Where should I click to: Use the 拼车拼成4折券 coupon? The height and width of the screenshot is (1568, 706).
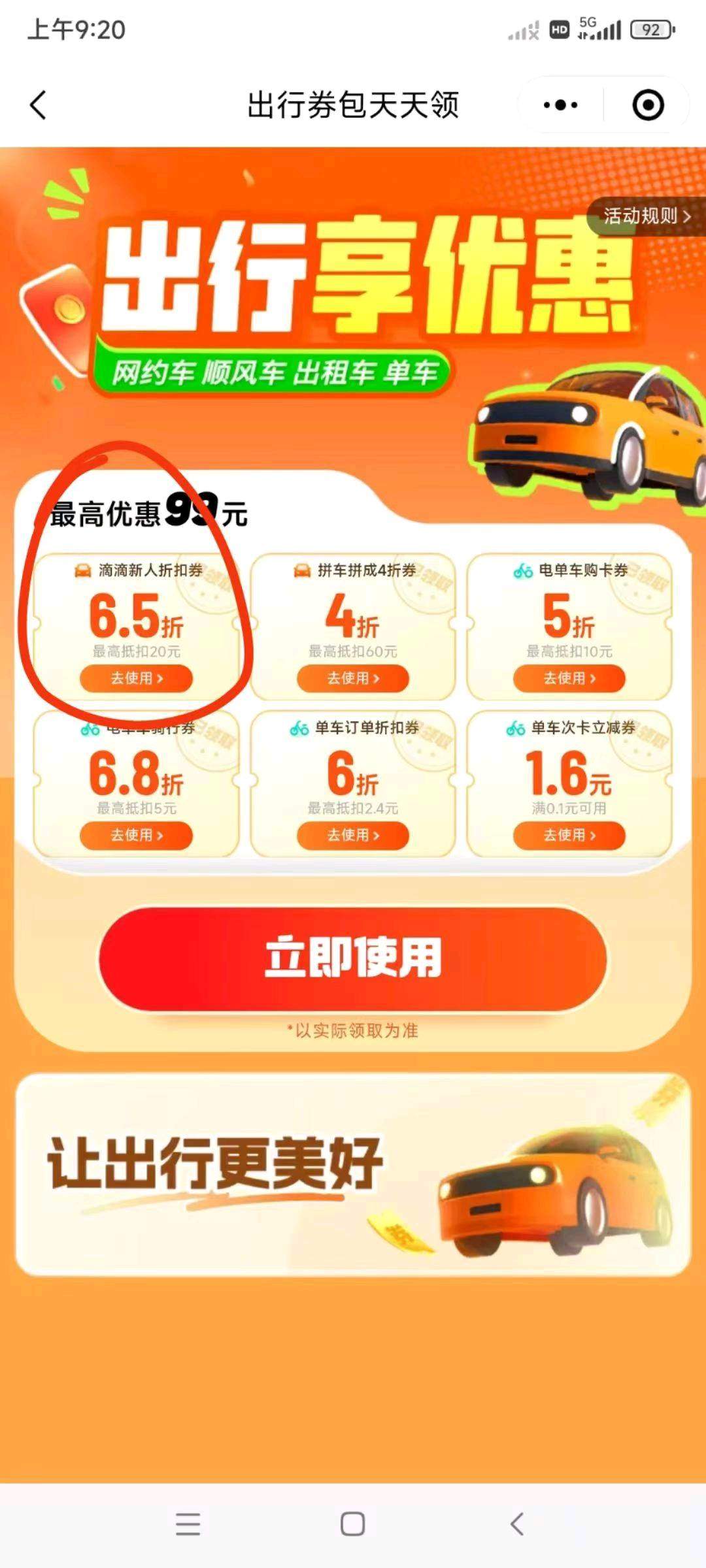tap(353, 678)
